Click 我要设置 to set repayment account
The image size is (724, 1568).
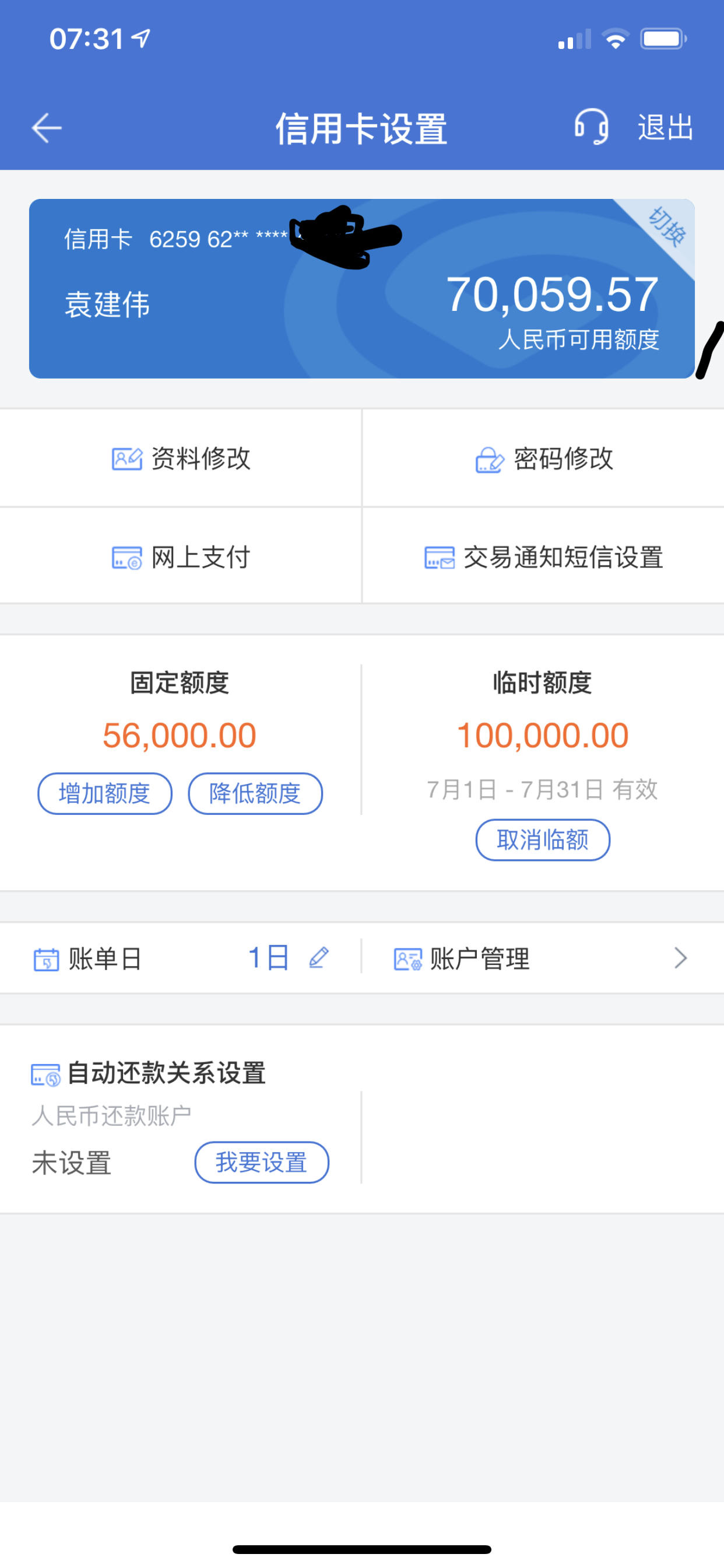pos(261,1161)
